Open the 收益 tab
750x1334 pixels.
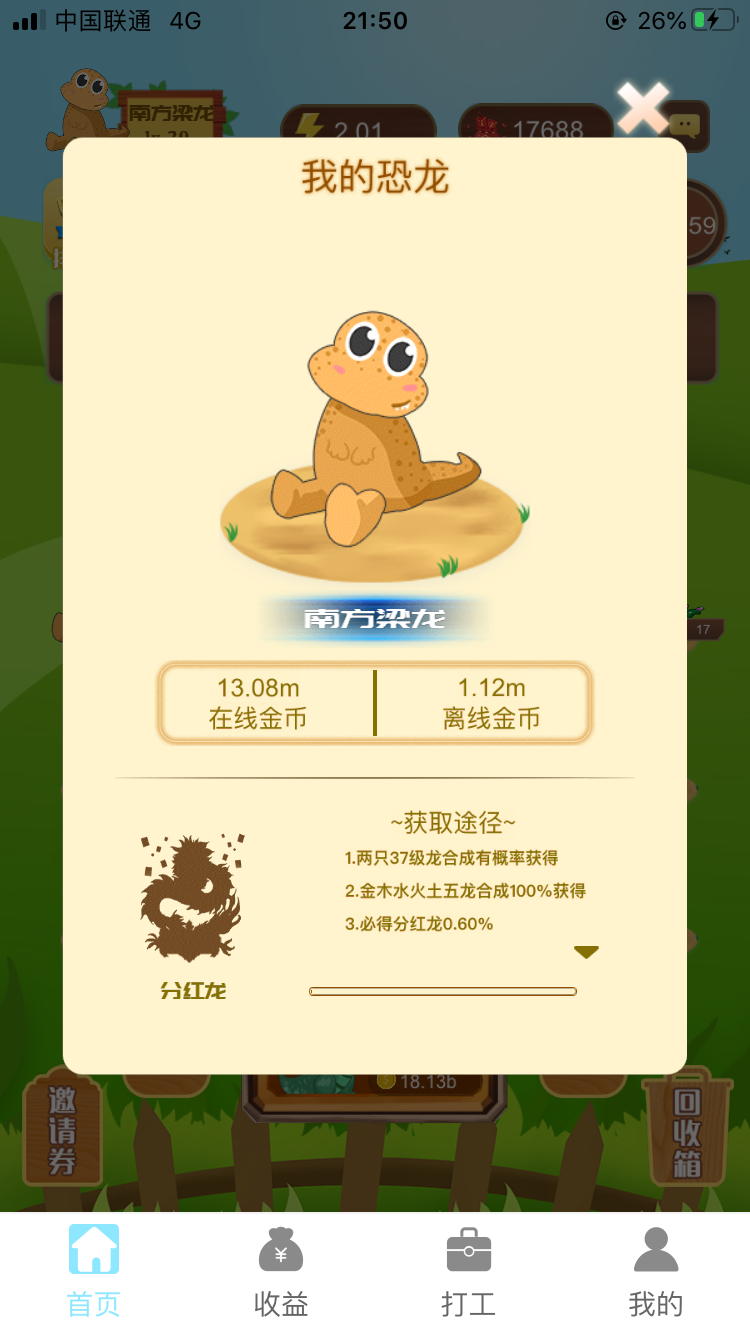point(281,1272)
